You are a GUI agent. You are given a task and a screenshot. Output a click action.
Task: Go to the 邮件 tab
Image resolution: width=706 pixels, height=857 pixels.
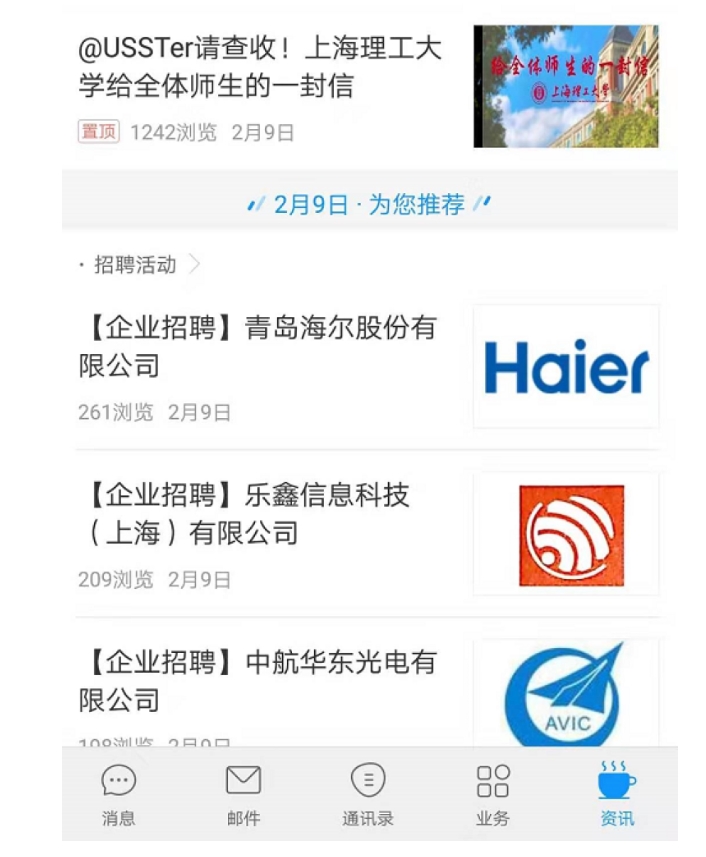click(243, 795)
